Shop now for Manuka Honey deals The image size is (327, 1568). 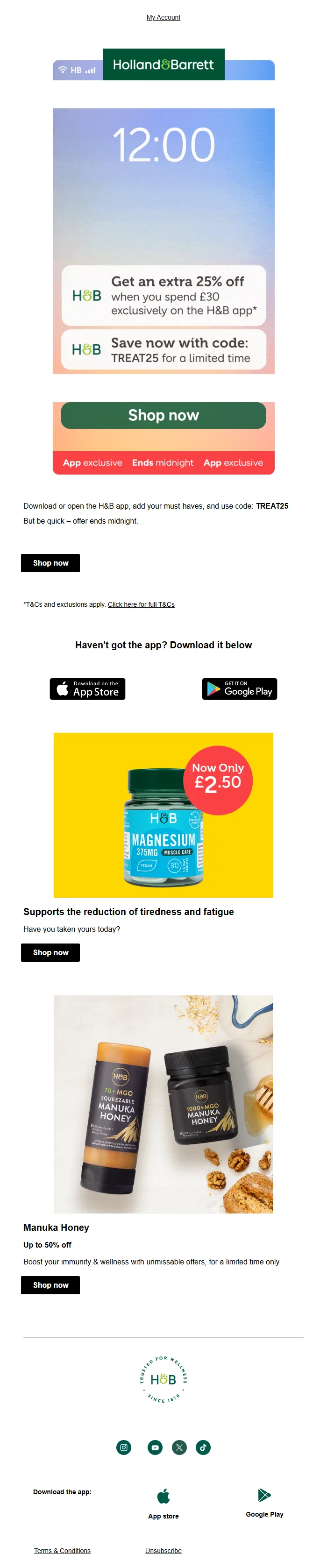pos(50,1285)
